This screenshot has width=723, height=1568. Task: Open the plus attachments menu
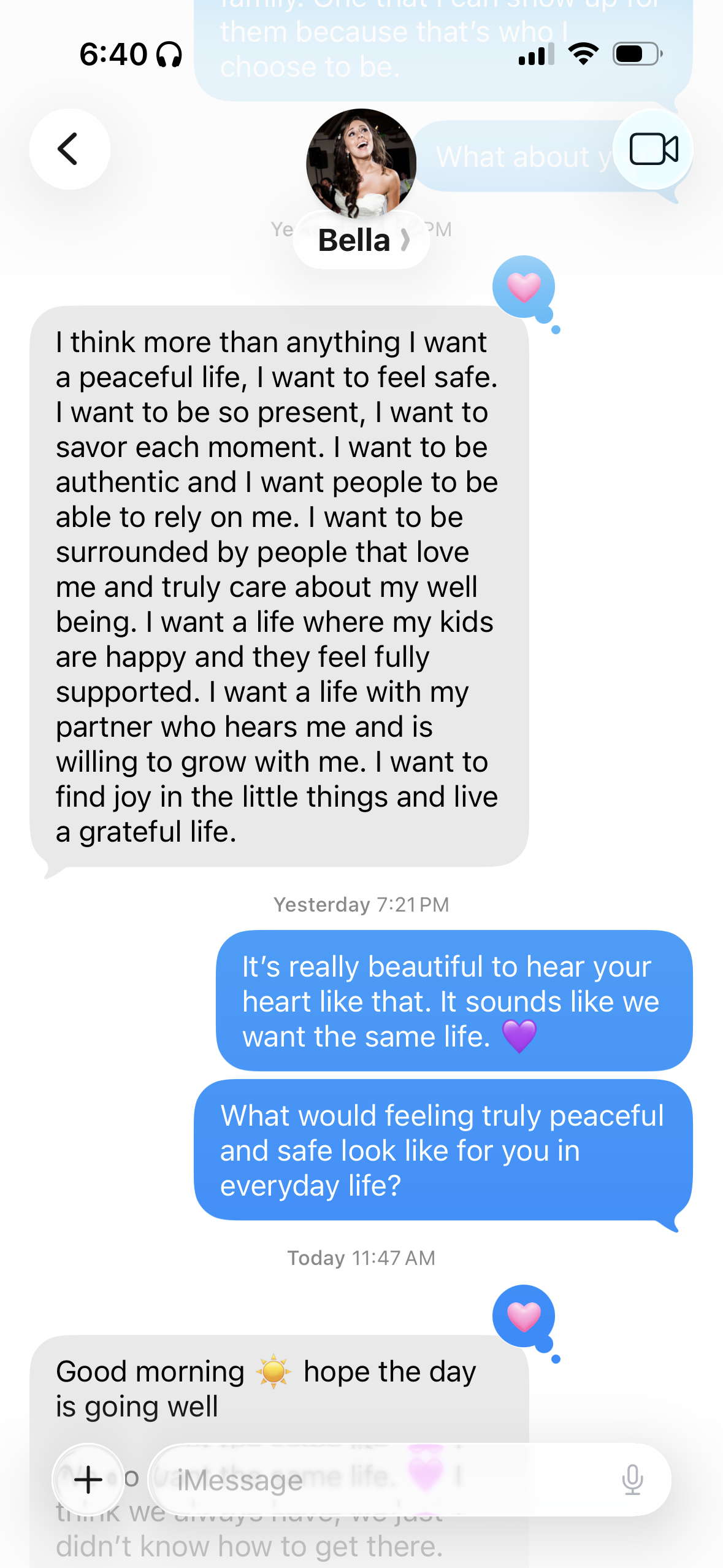(x=88, y=1479)
